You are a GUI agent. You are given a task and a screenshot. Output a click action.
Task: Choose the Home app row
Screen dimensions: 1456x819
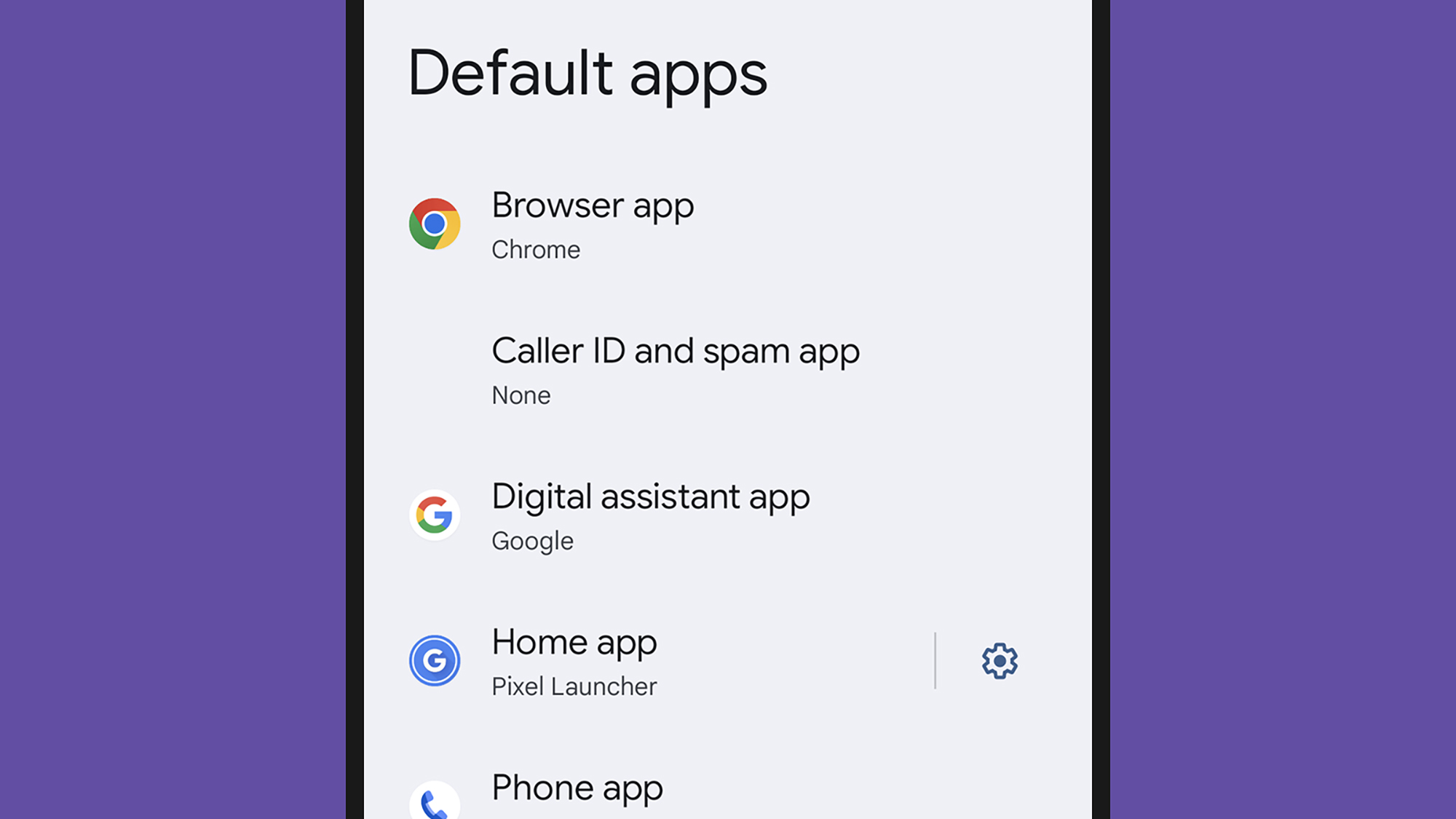(x=574, y=661)
